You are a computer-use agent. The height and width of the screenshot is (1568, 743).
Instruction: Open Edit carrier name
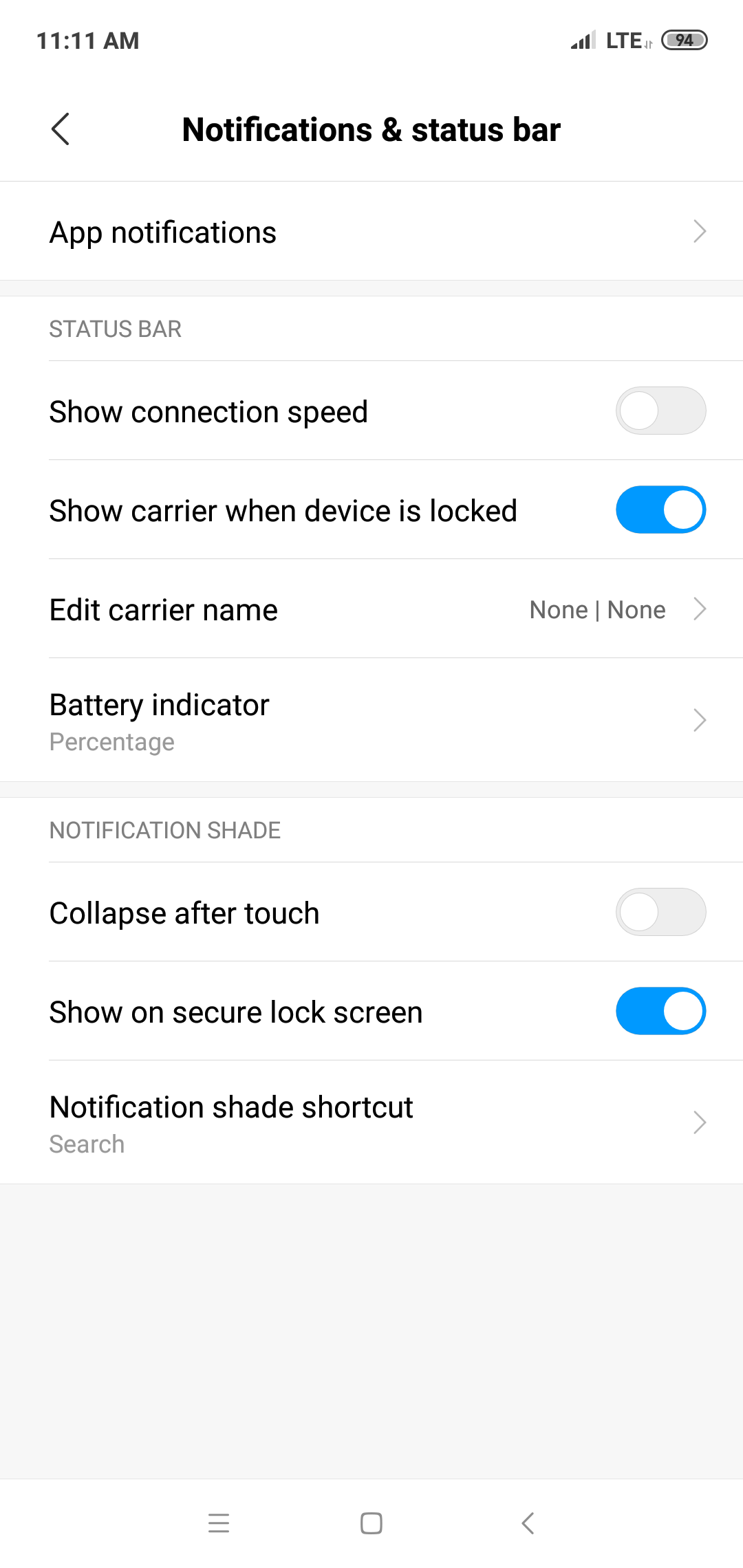coord(371,609)
